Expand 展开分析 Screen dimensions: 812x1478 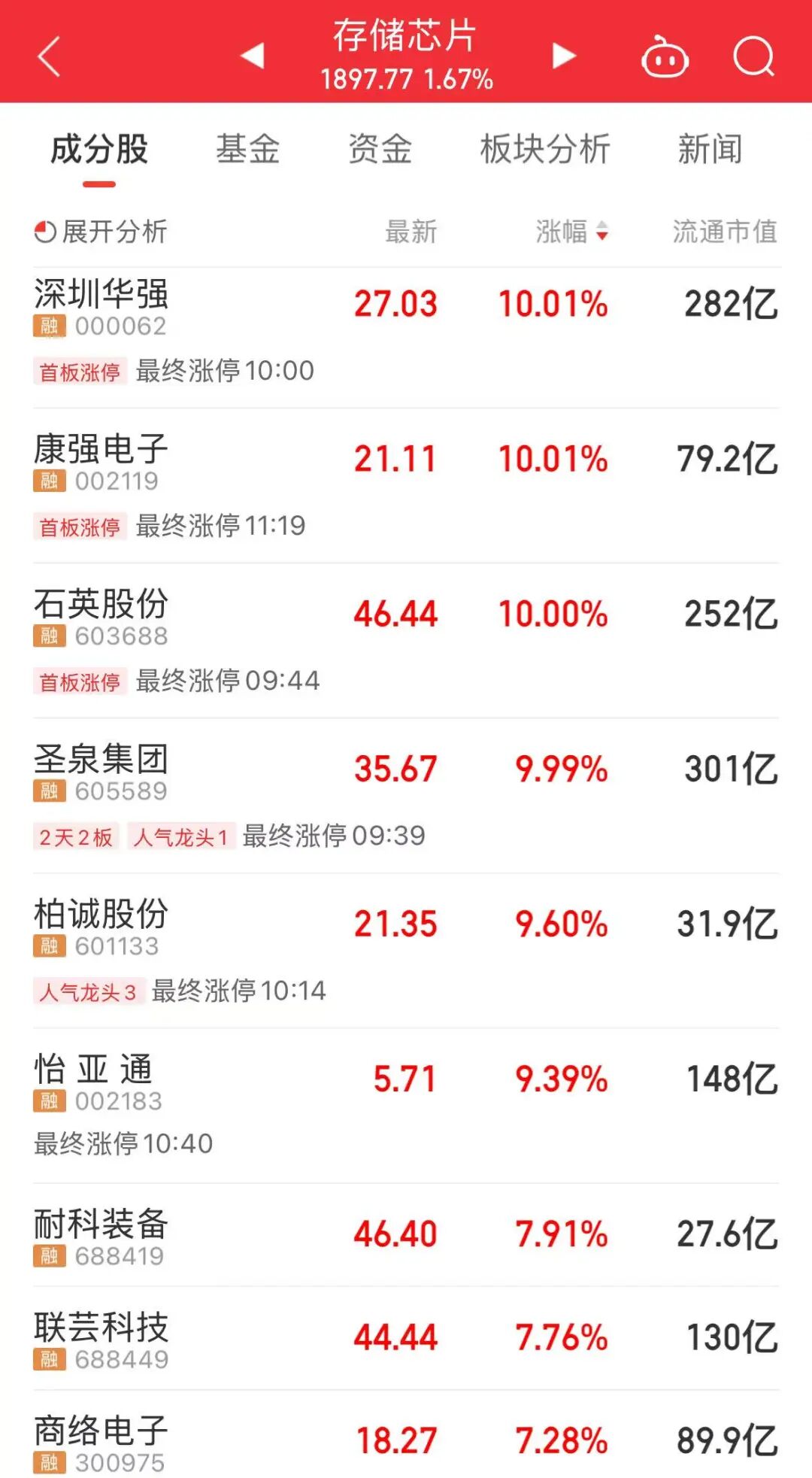coord(101,232)
